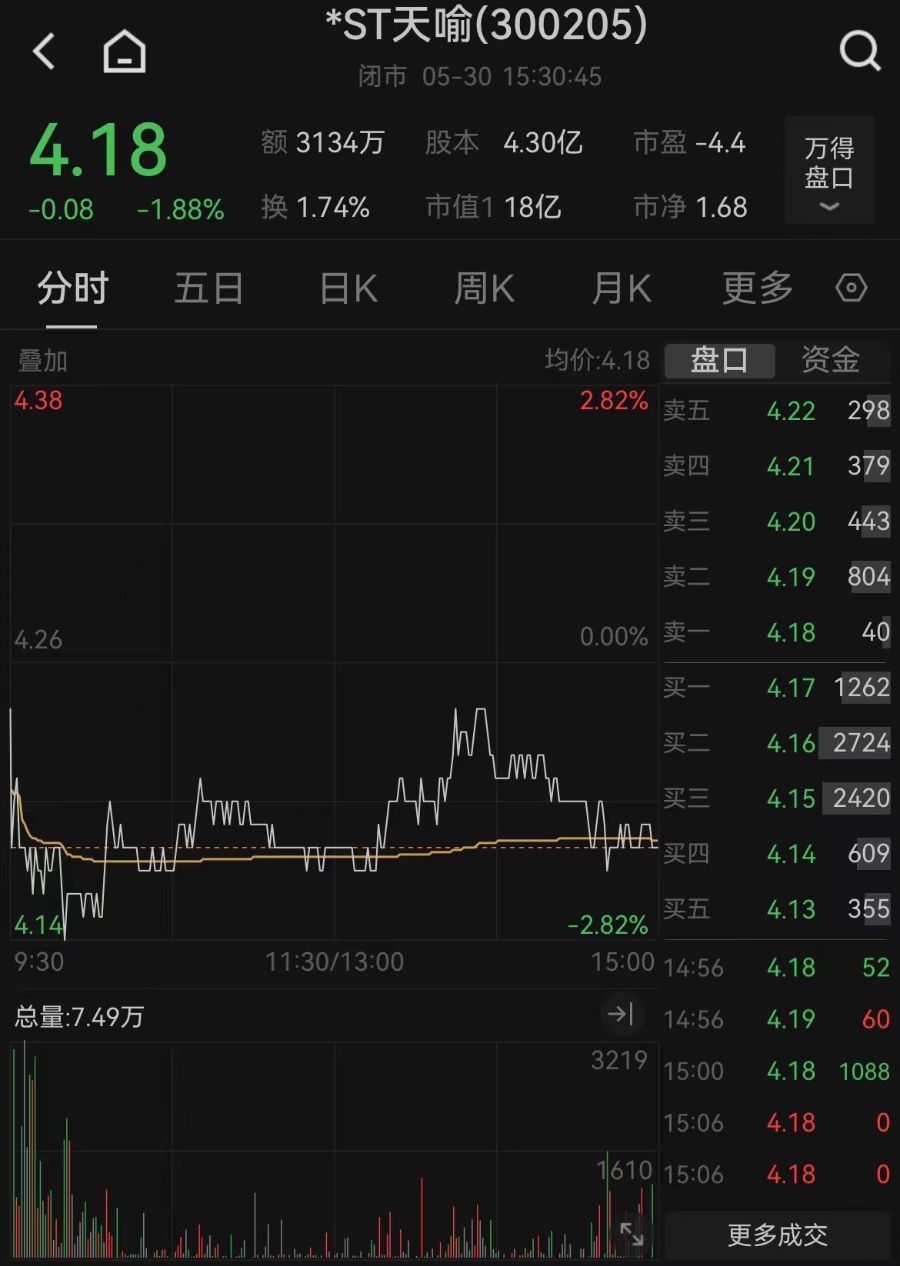Open the search magnifier

859,50
